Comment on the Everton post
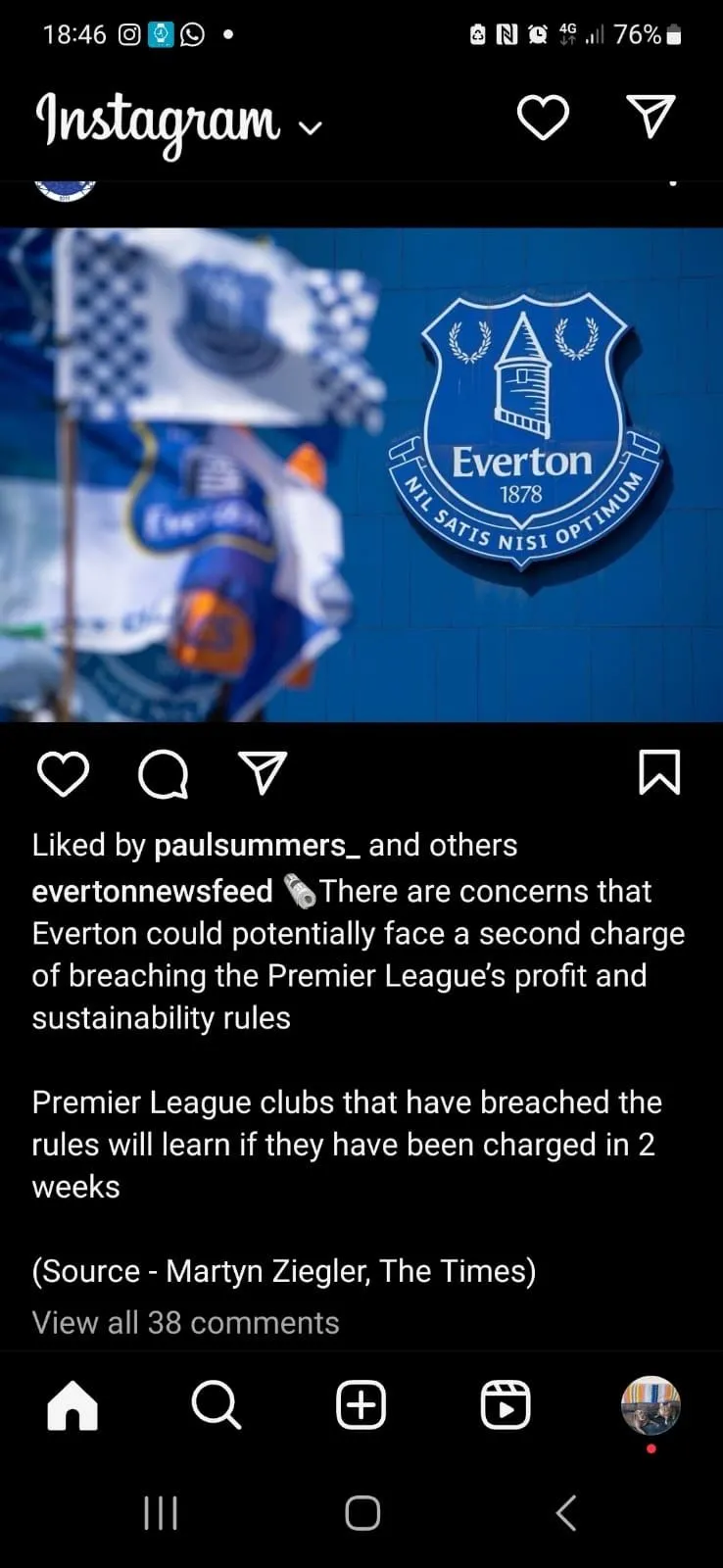Screen dimensions: 723x1568 tap(163, 774)
